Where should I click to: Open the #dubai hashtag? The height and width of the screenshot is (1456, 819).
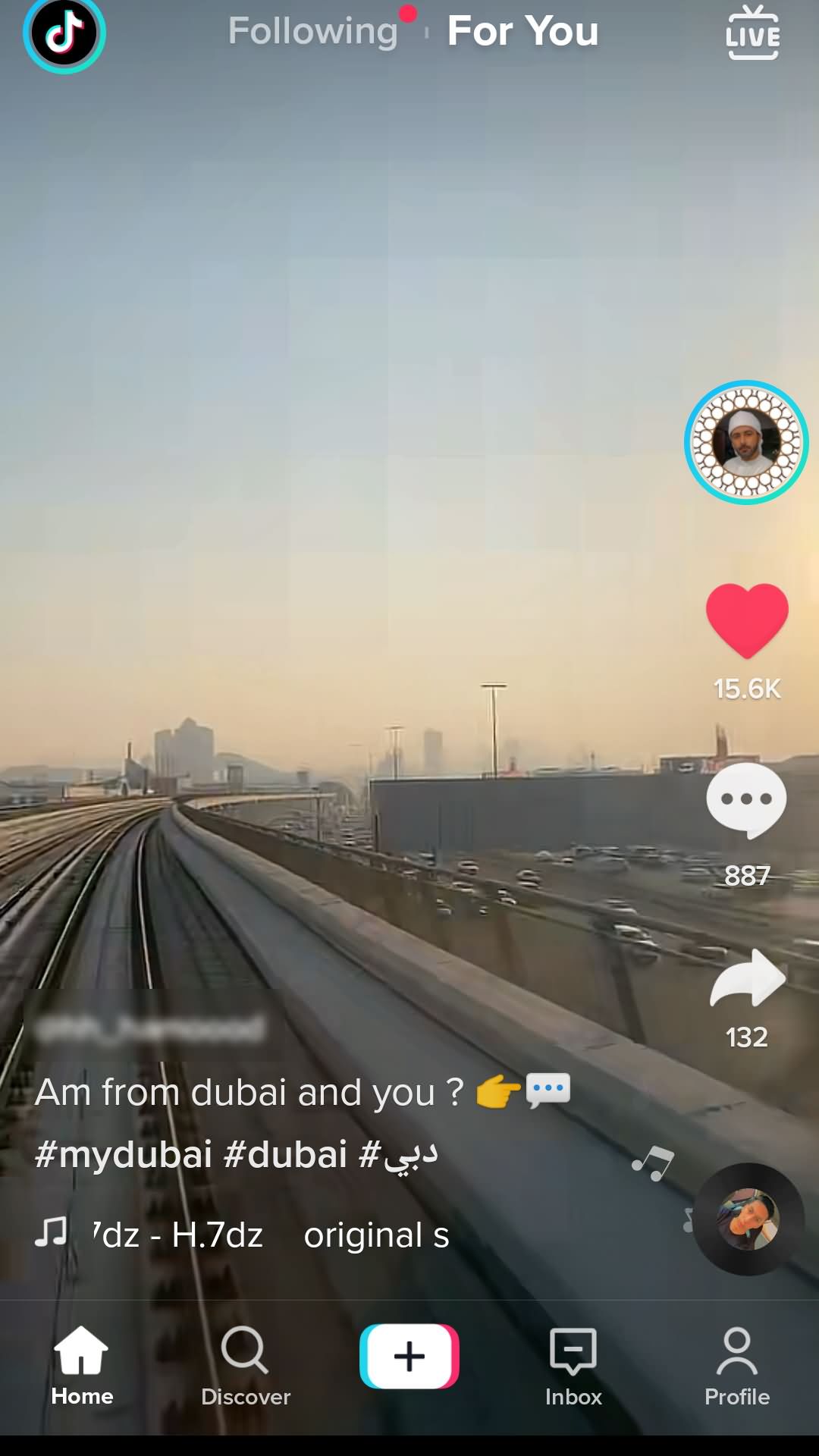pyautogui.click(x=286, y=1155)
